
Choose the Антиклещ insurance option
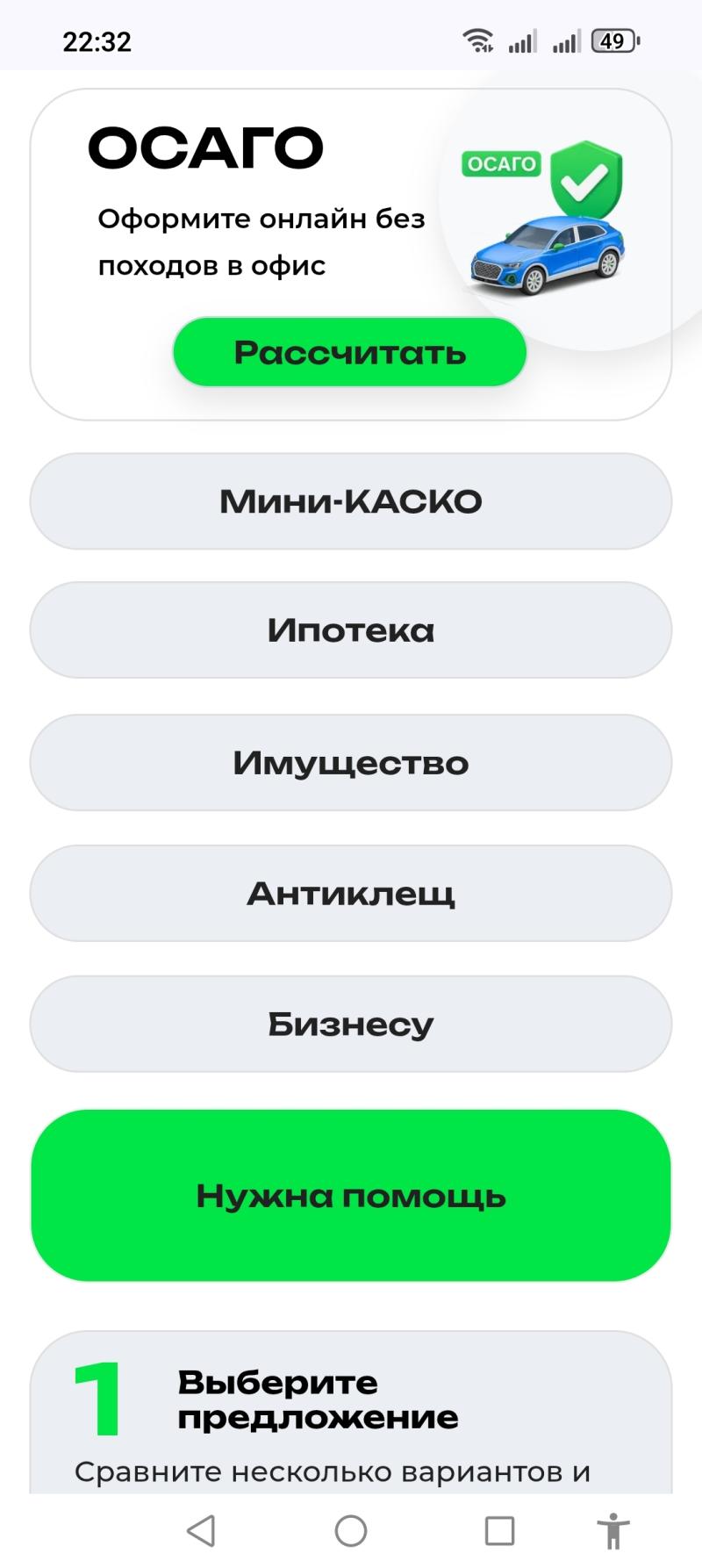tap(351, 893)
